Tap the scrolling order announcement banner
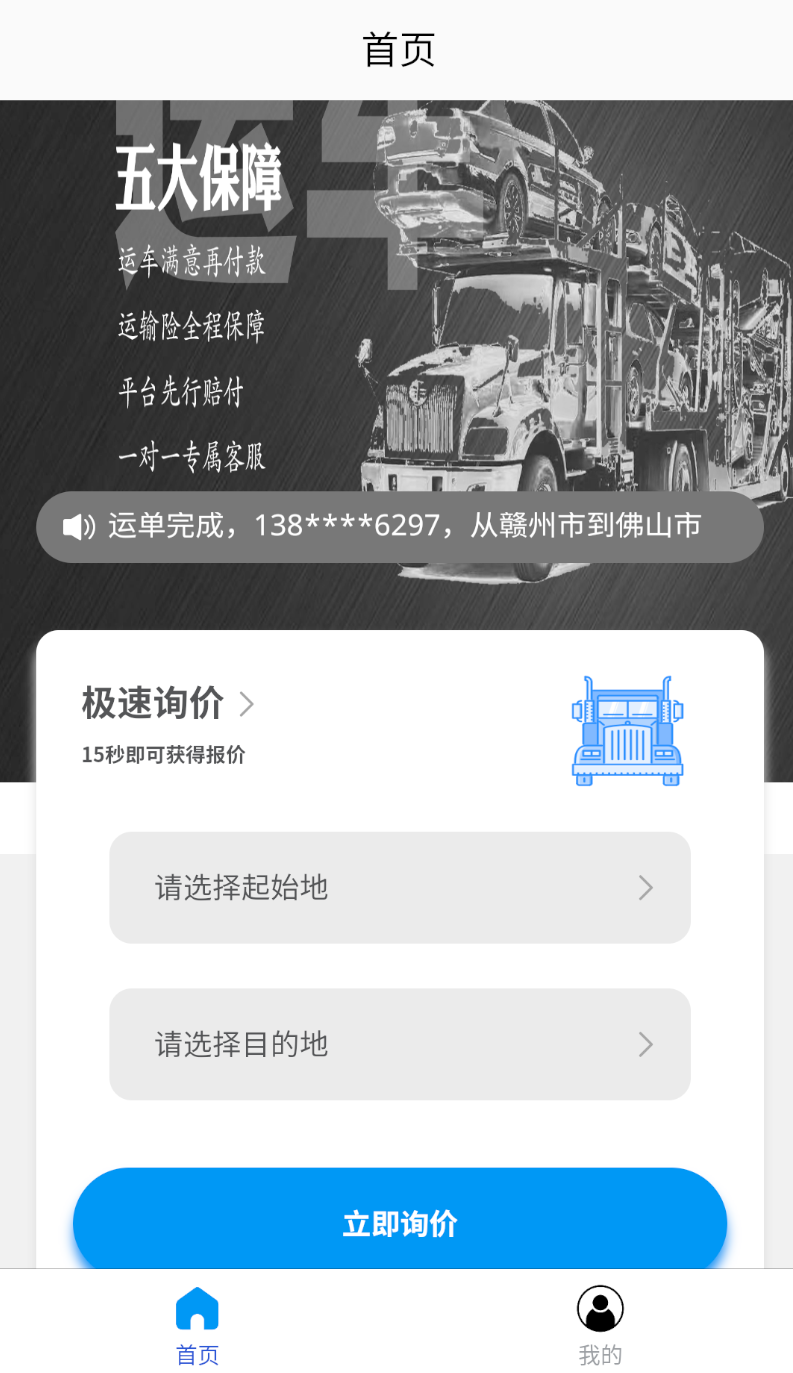 coord(400,526)
